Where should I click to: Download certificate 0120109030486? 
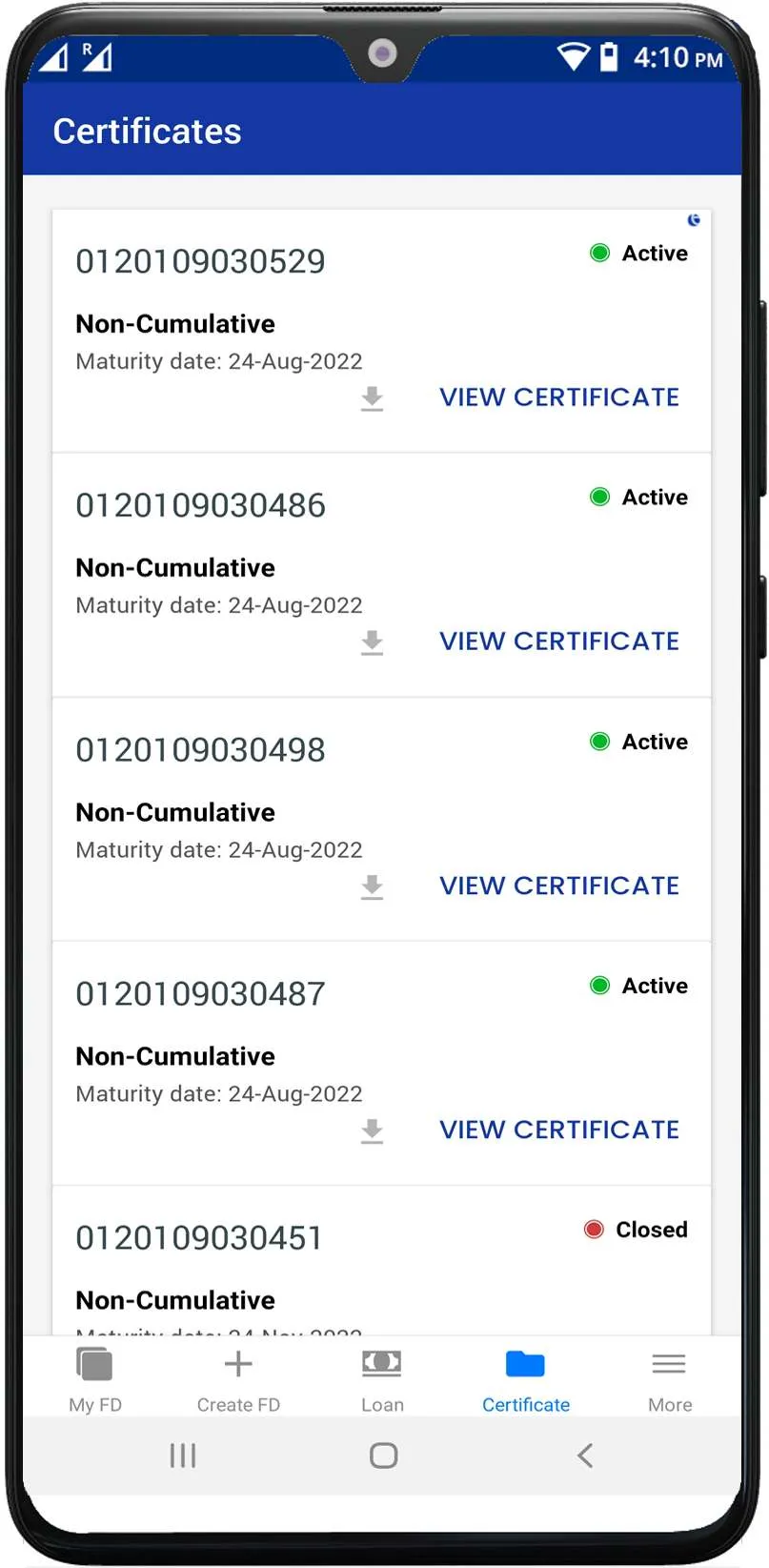point(372,643)
